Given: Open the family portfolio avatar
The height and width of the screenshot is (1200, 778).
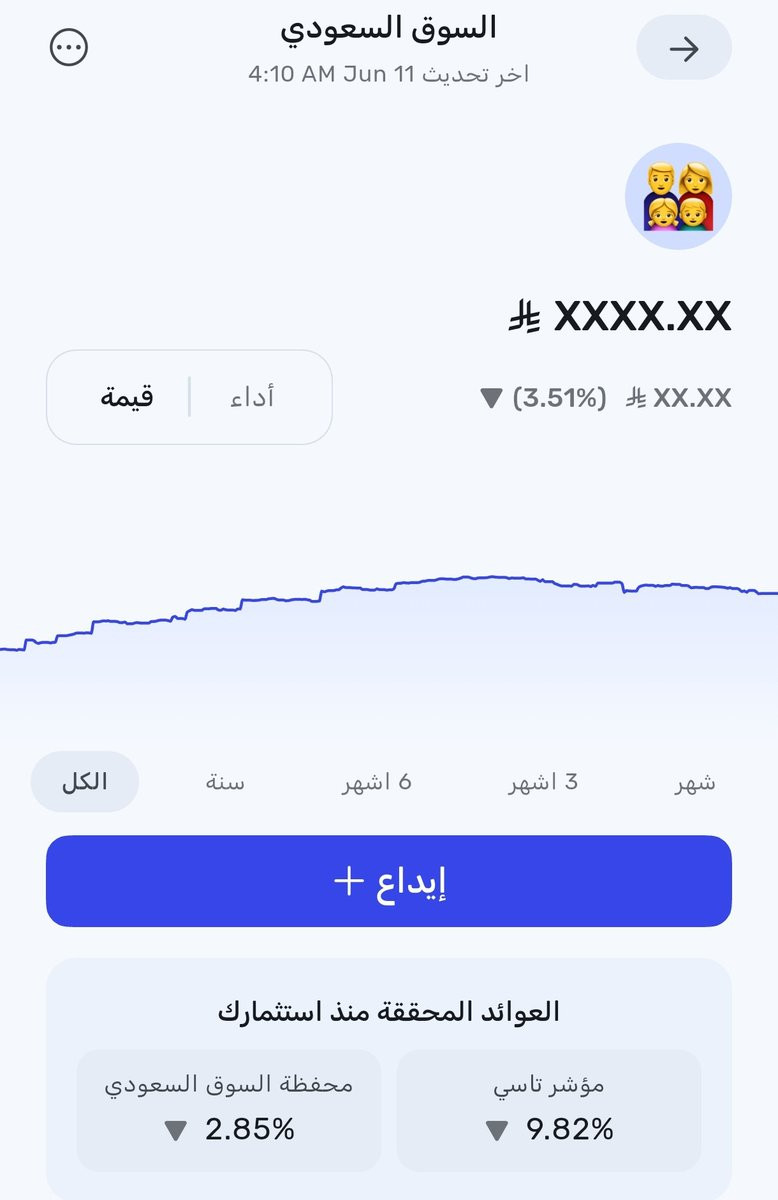Looking at the screenshot, I should 678,196.
